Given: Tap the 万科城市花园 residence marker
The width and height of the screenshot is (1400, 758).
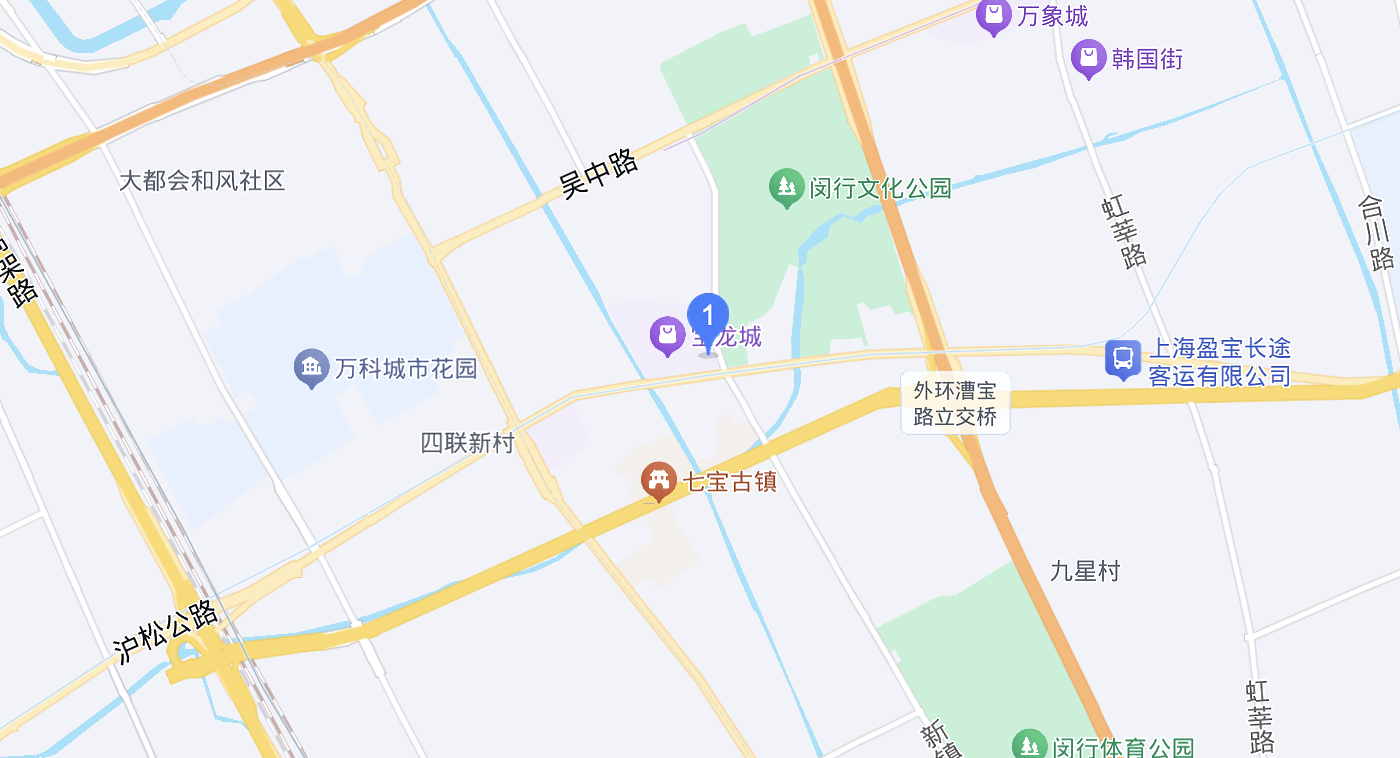Looking at the screenshot, I should 312,368.
